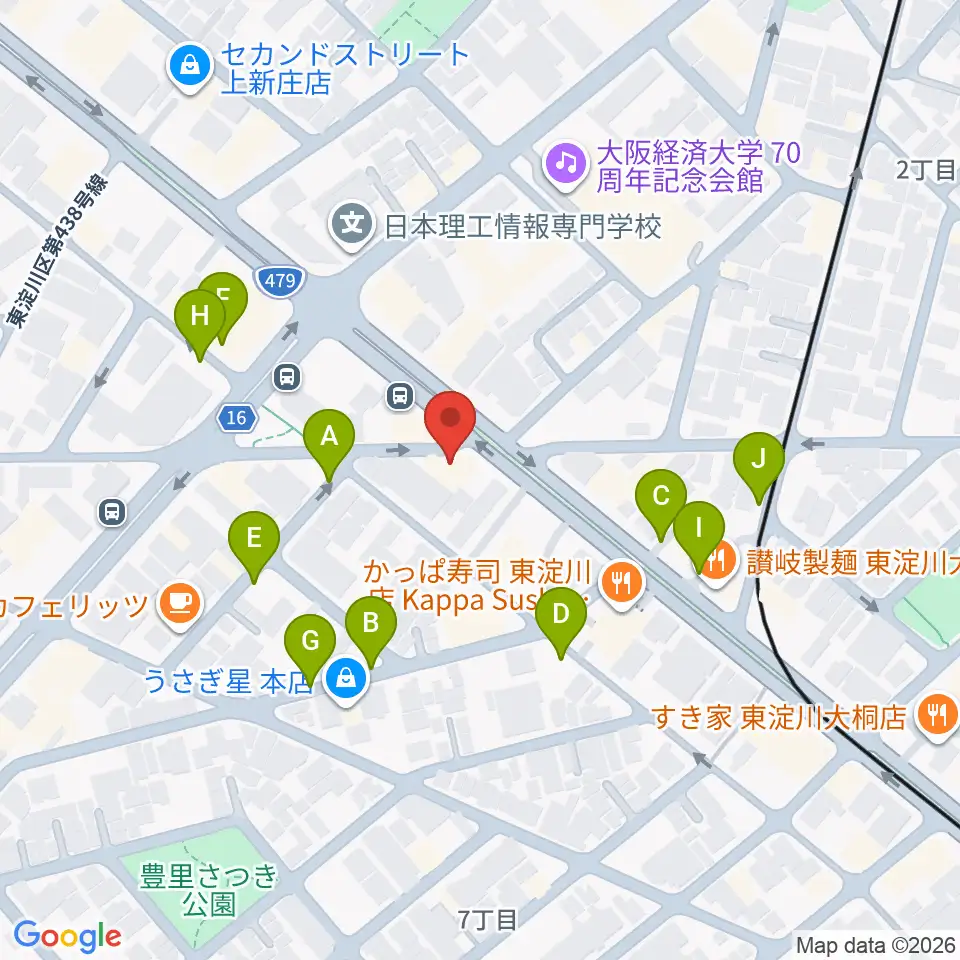The image size is (960, 960).
Task: Select the green E pin
Action: [254, 547]
